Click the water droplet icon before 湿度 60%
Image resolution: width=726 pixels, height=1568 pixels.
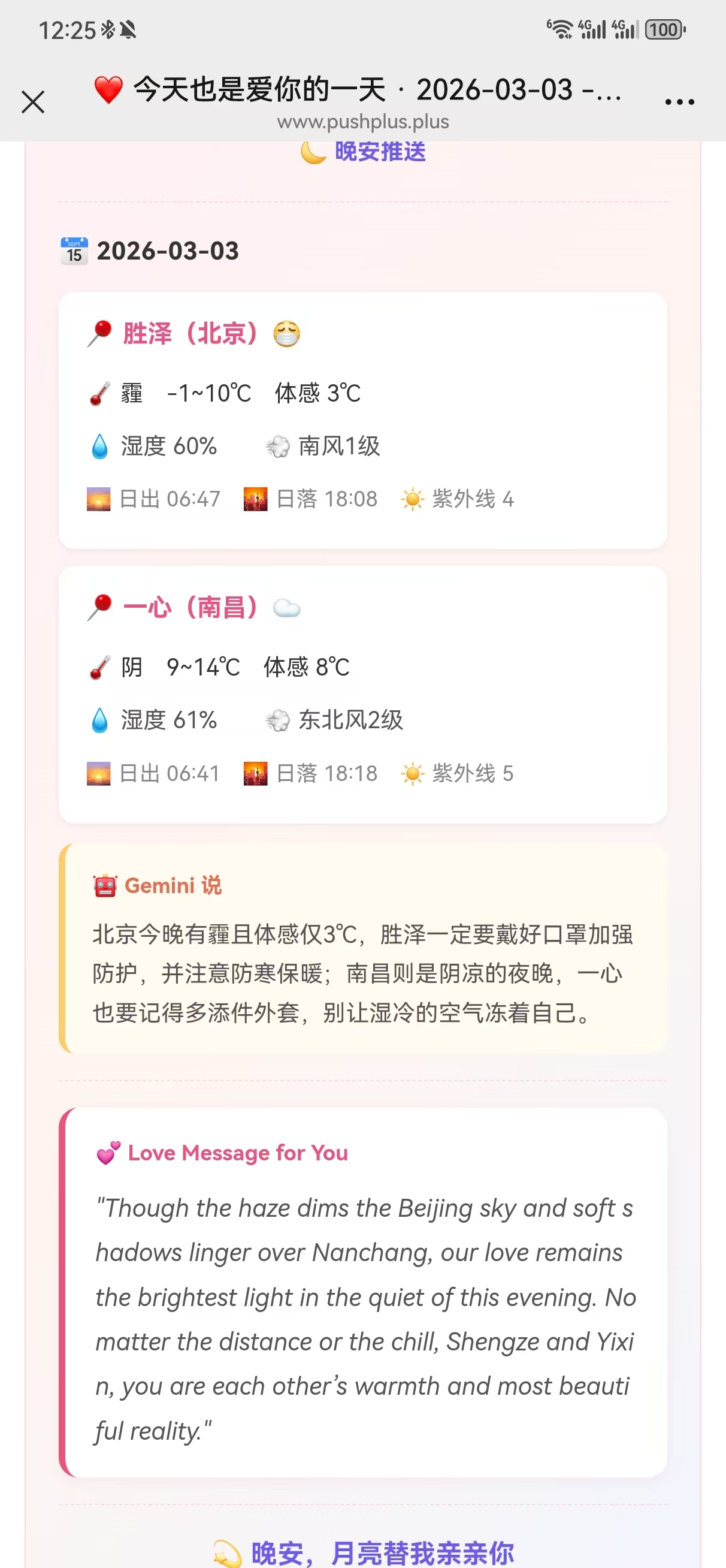coord(99,446)
